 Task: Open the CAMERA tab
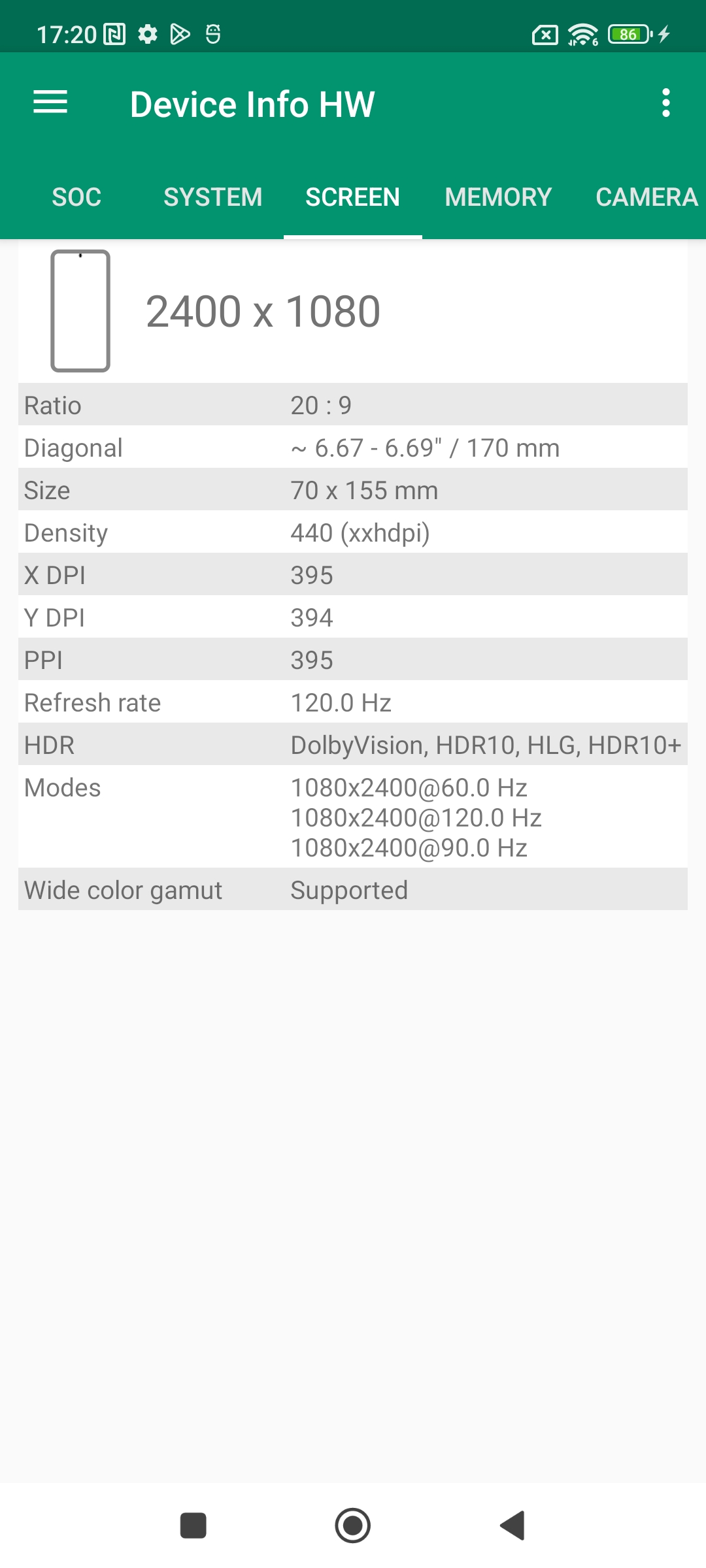click(646, 197)
